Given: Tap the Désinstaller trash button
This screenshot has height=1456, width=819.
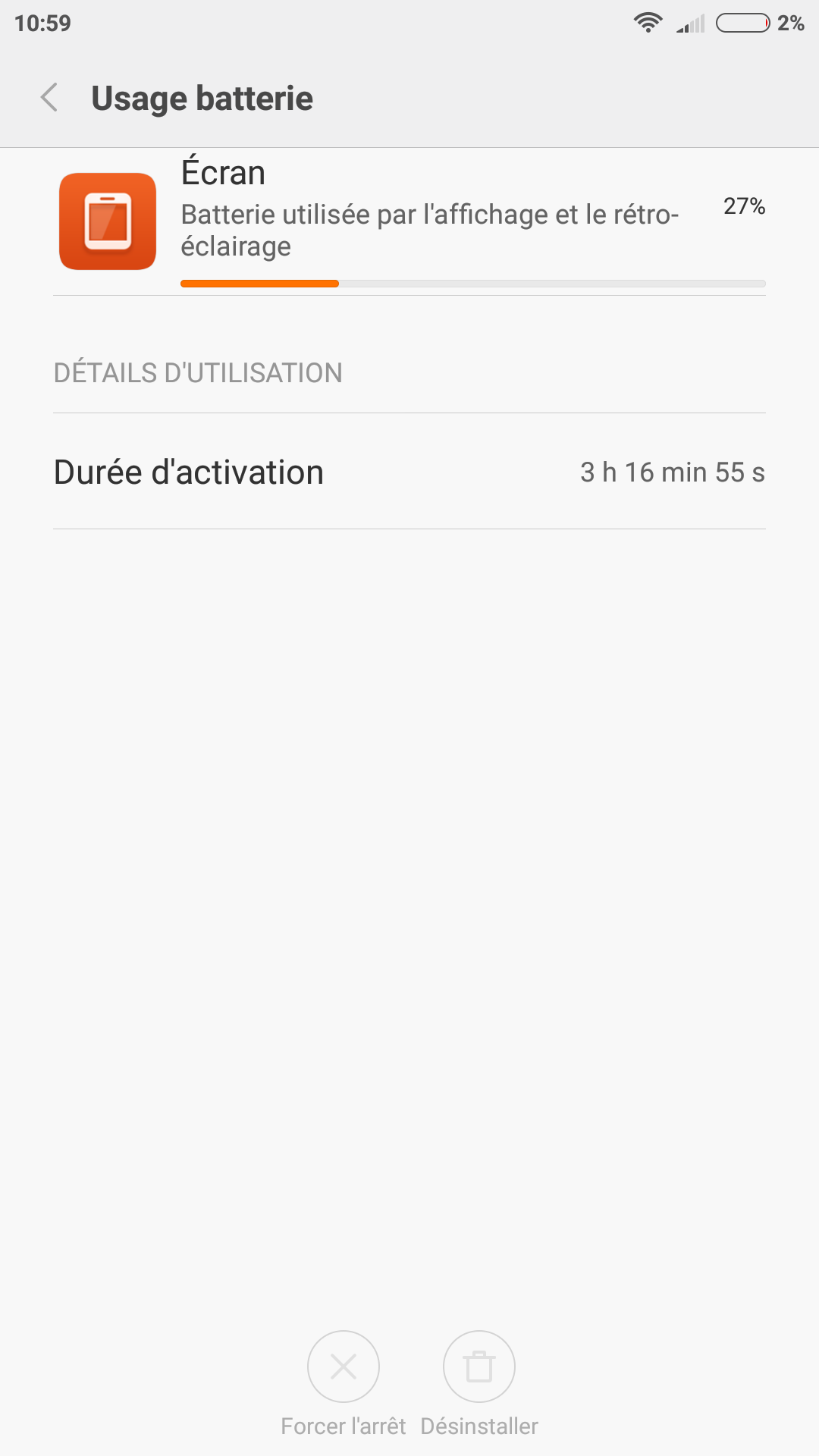Looking at the screenshot, I should (x=479, y=1367).
